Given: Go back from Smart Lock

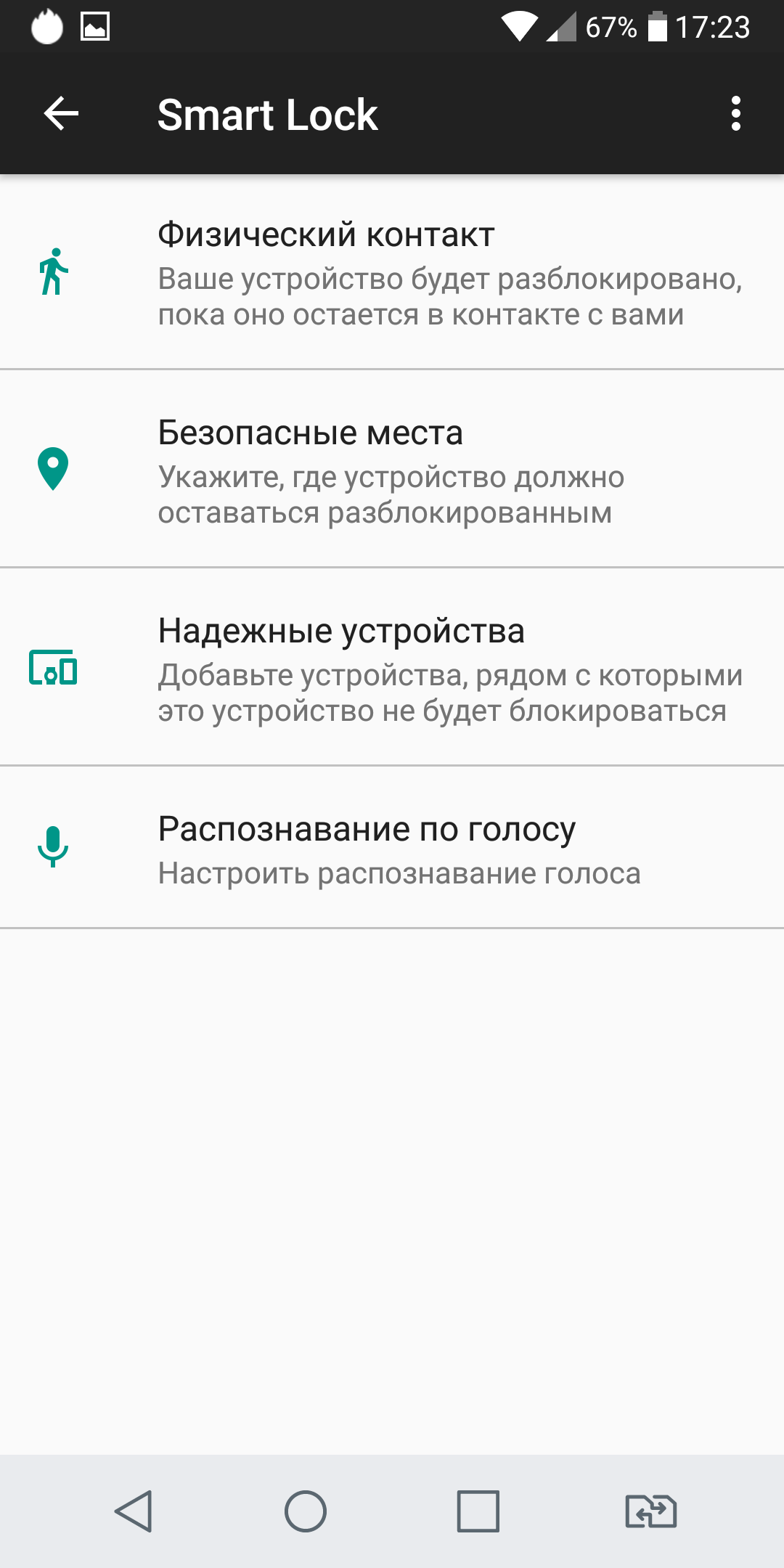Looking at the screenshot, I should click(61, 114).
